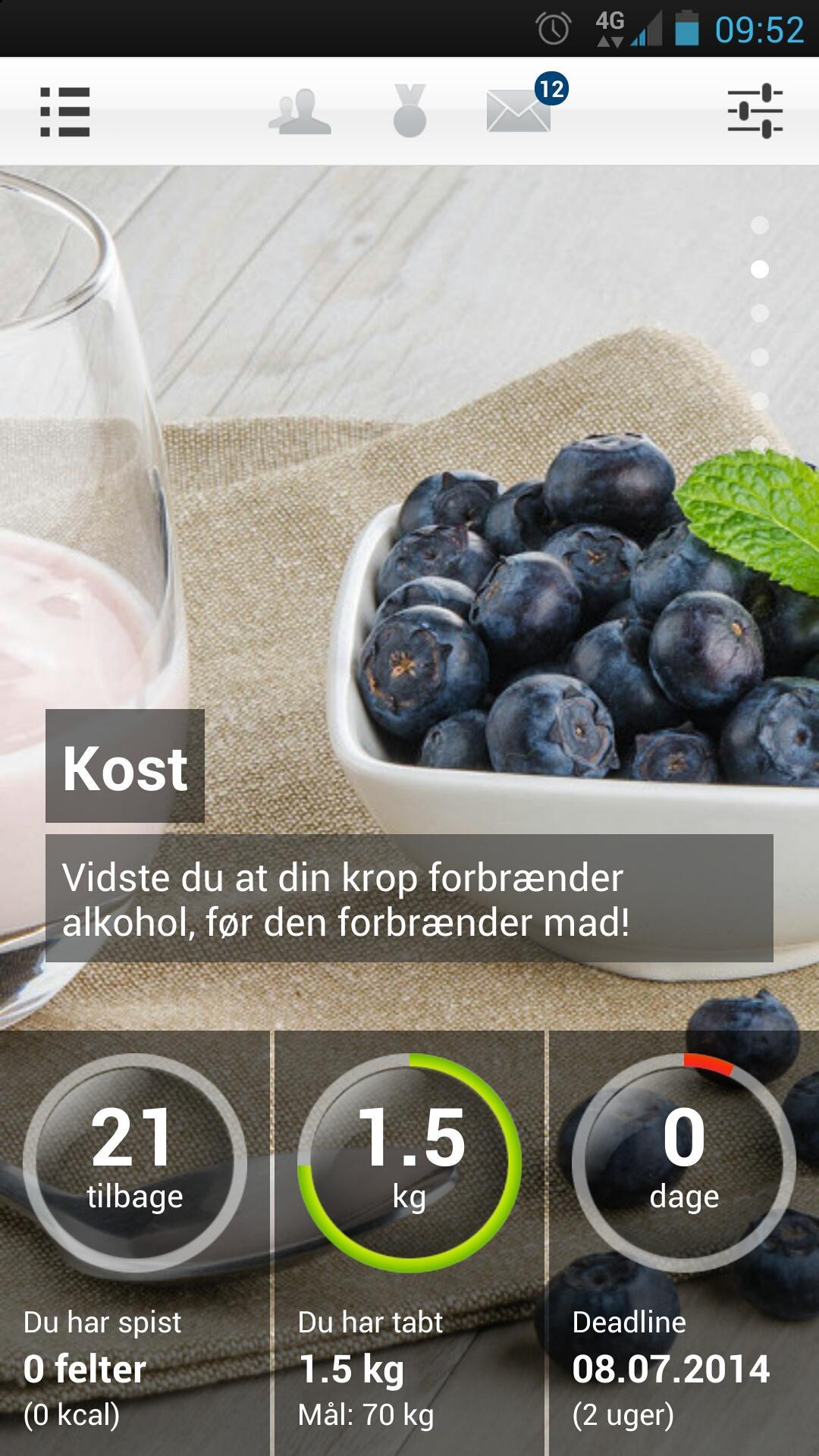Tap the green 1.5 kg progress ring
The height and width of the screenshot is (1456, 819).
point(409,1160)
